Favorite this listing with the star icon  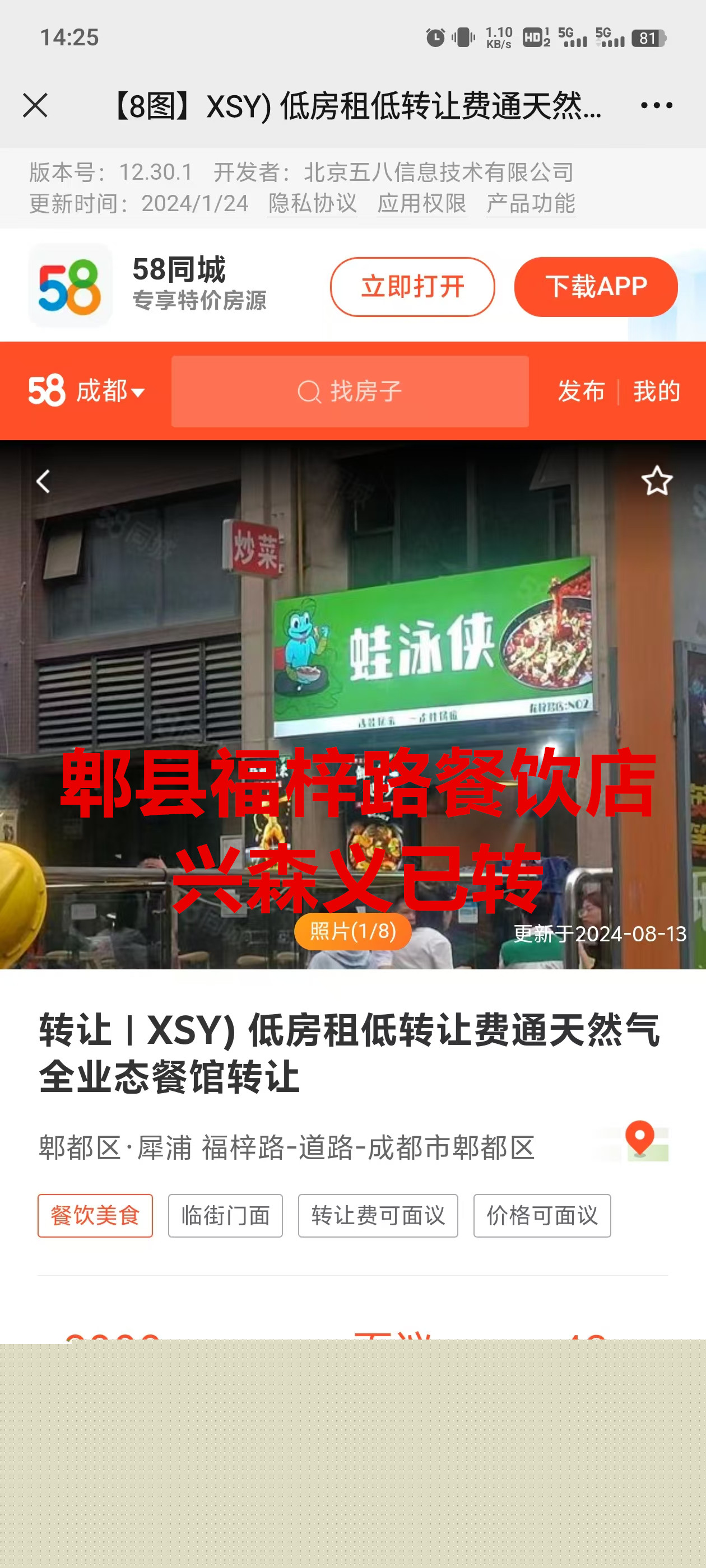[657, 482]
